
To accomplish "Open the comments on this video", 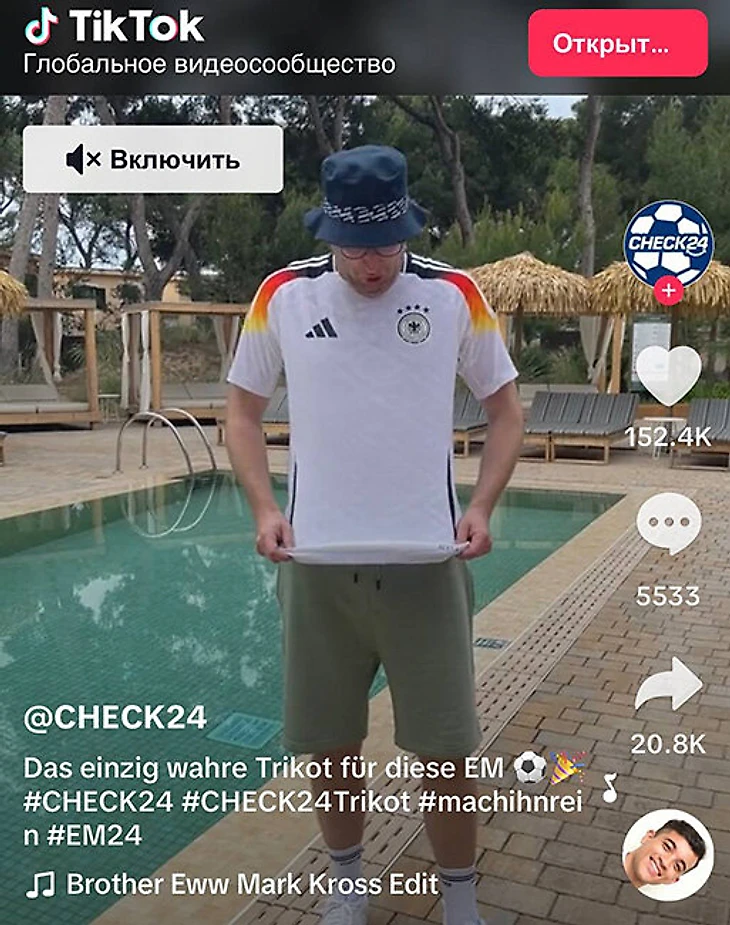I will click(x=668, y=525).
